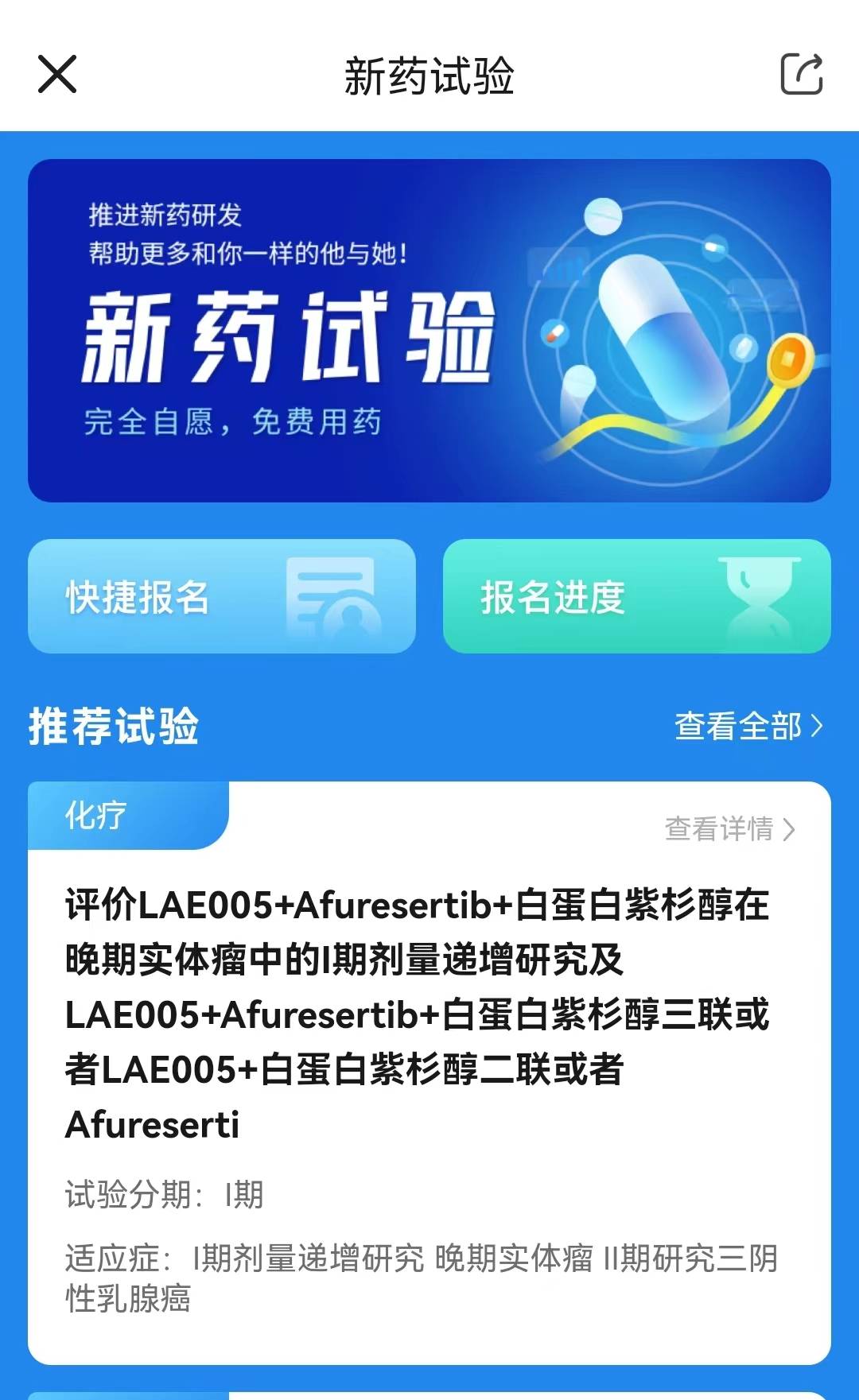The height and width of the screenshot is (1400, 859).
Task: Check 报名进度 status
Action: tap(636, 596)
